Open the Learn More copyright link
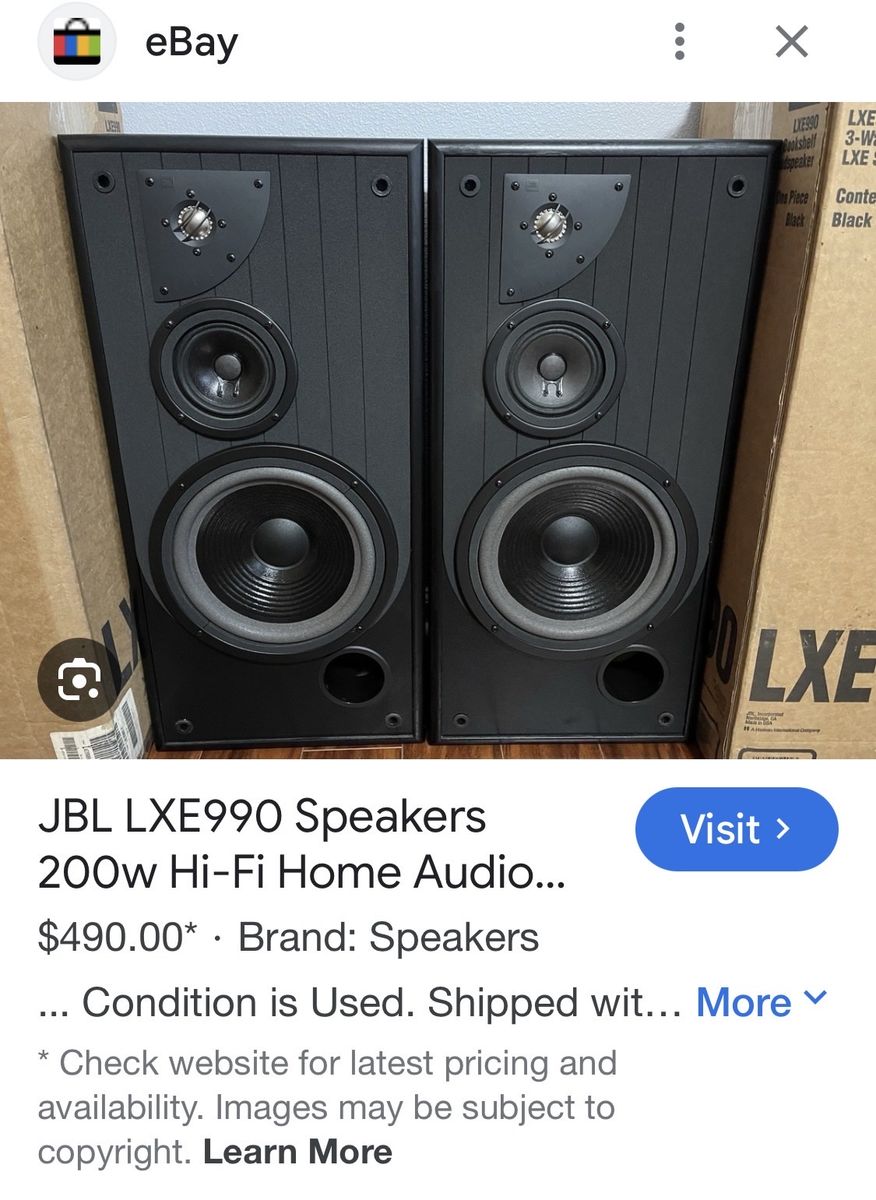The height and width of the screenshot is (1200, 876). [x=297, y=1152]
